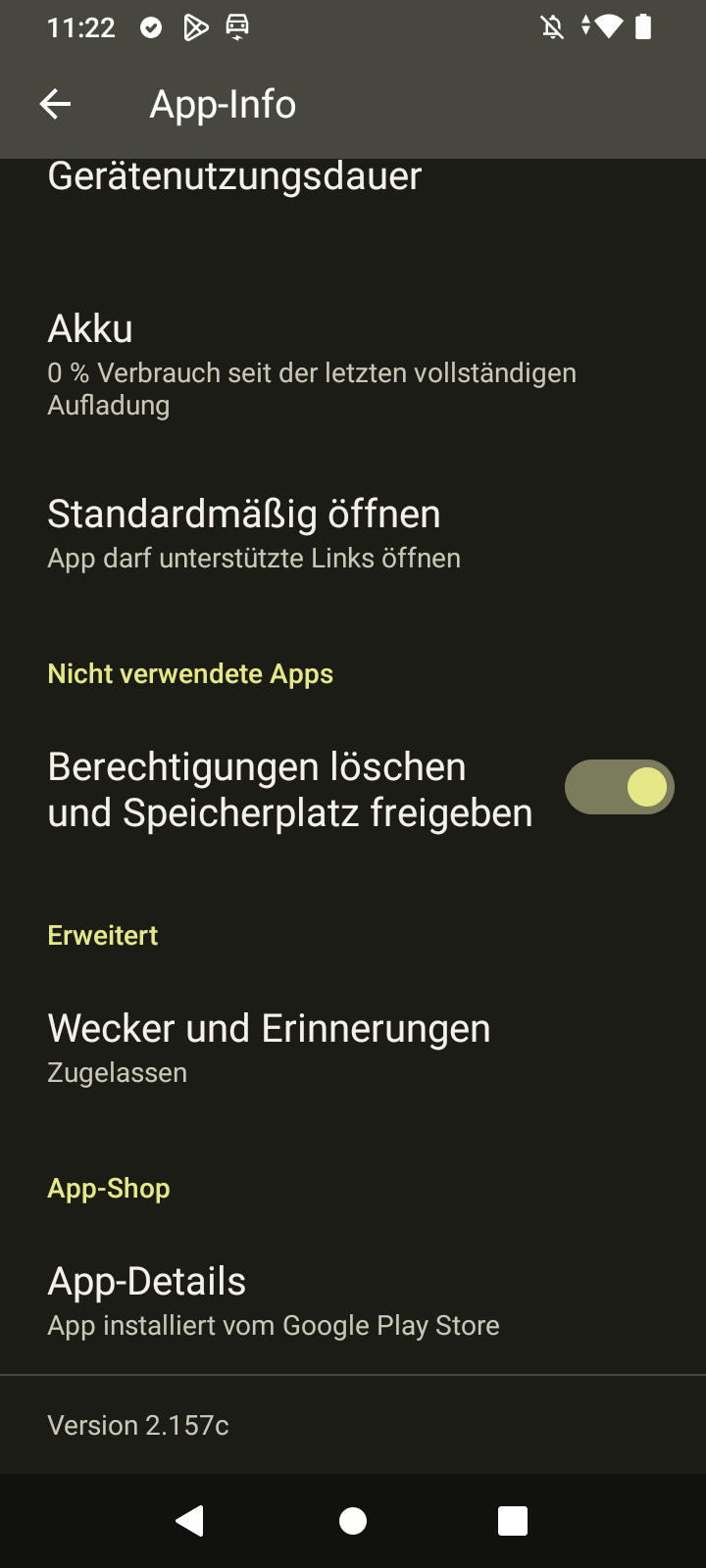Tap the recent apps square button
Viewport: 706px width, 1568px height.
click(x=511, y=1520)
